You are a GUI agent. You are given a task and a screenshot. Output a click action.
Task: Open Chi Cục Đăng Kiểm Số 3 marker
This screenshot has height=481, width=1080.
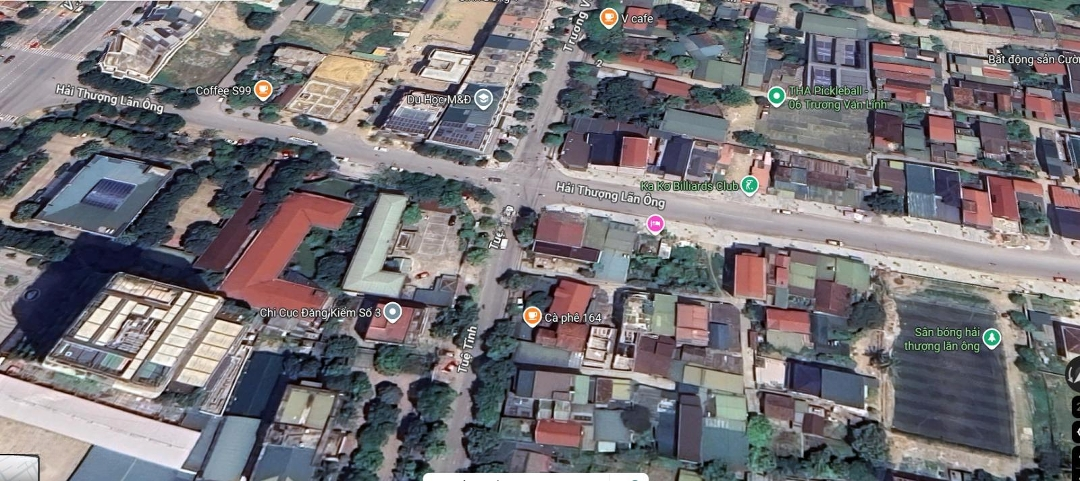click(392, 312)
